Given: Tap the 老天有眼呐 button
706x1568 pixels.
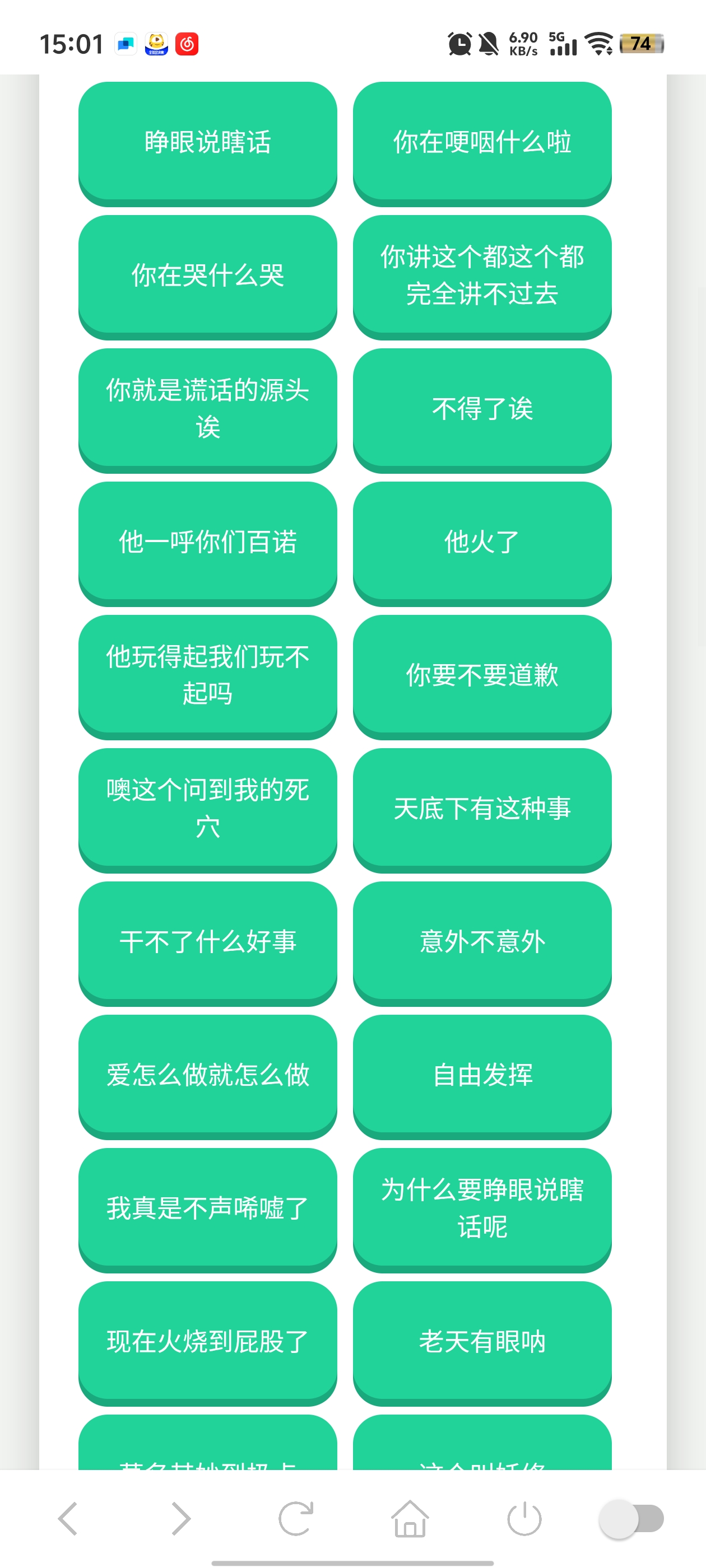Looking at the screenshot, I should pyautogui.click(x=482, y=1342).
